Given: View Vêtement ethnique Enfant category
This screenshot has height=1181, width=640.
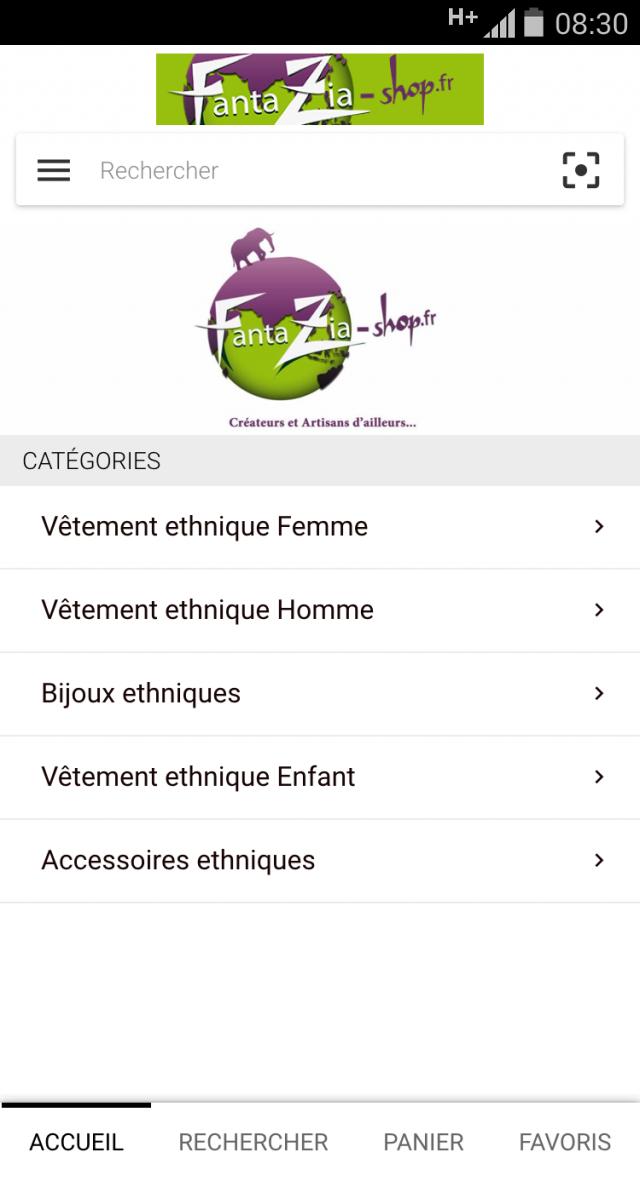Looking at the screenshot, I should pos(320,777).
